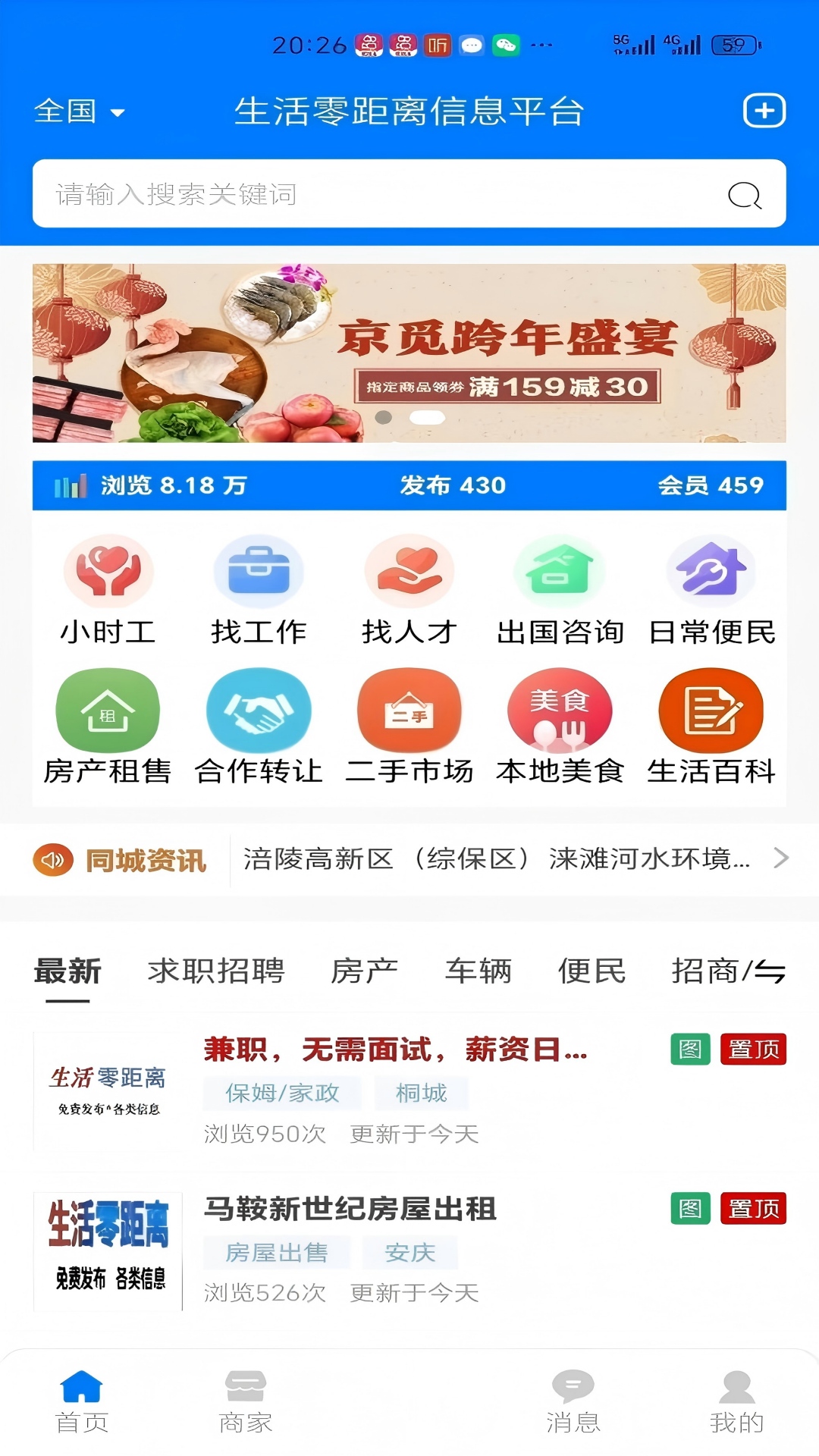Viewport: 819px width, 1456px height.
Task: Tap the 合作转让 handshake icon
Action: [x=259, y=711]
